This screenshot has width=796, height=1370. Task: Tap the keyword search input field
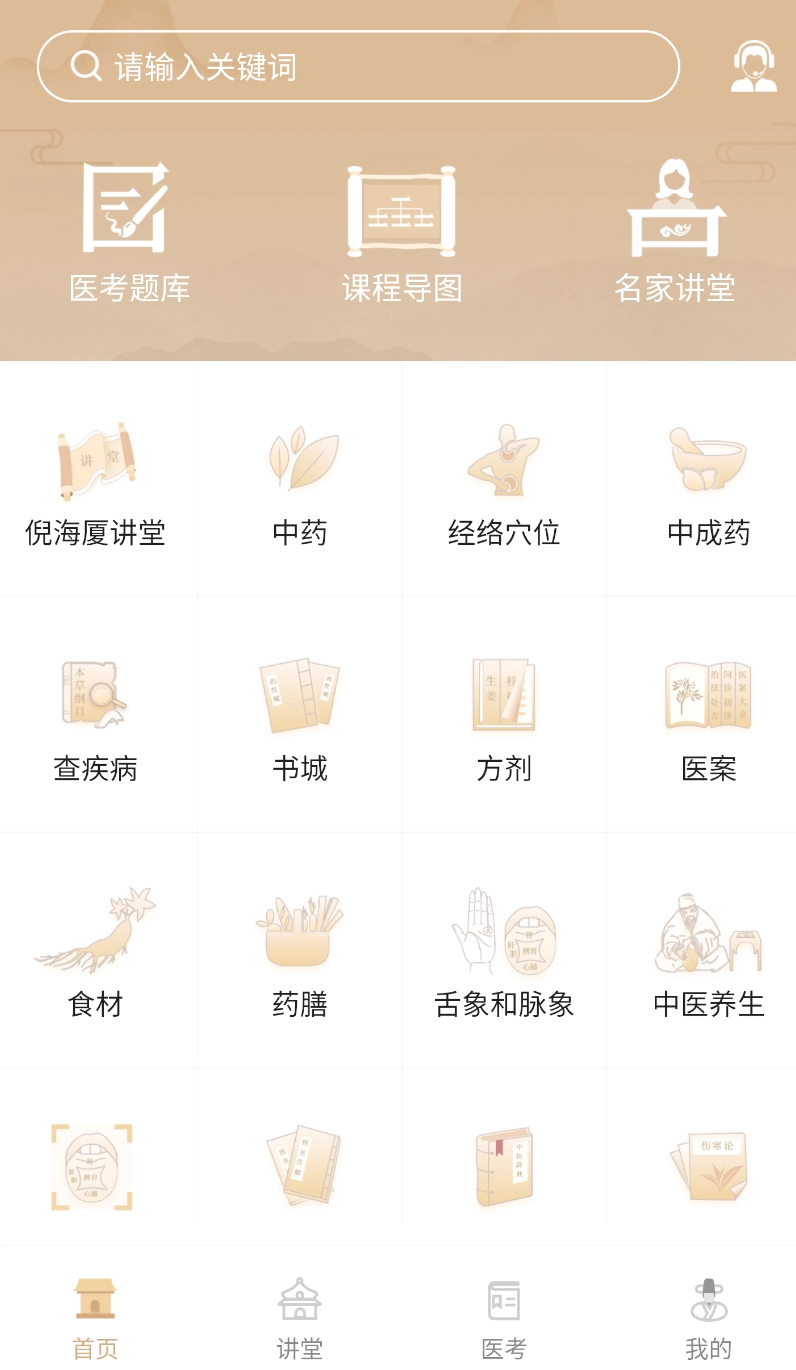pos(357,65)
